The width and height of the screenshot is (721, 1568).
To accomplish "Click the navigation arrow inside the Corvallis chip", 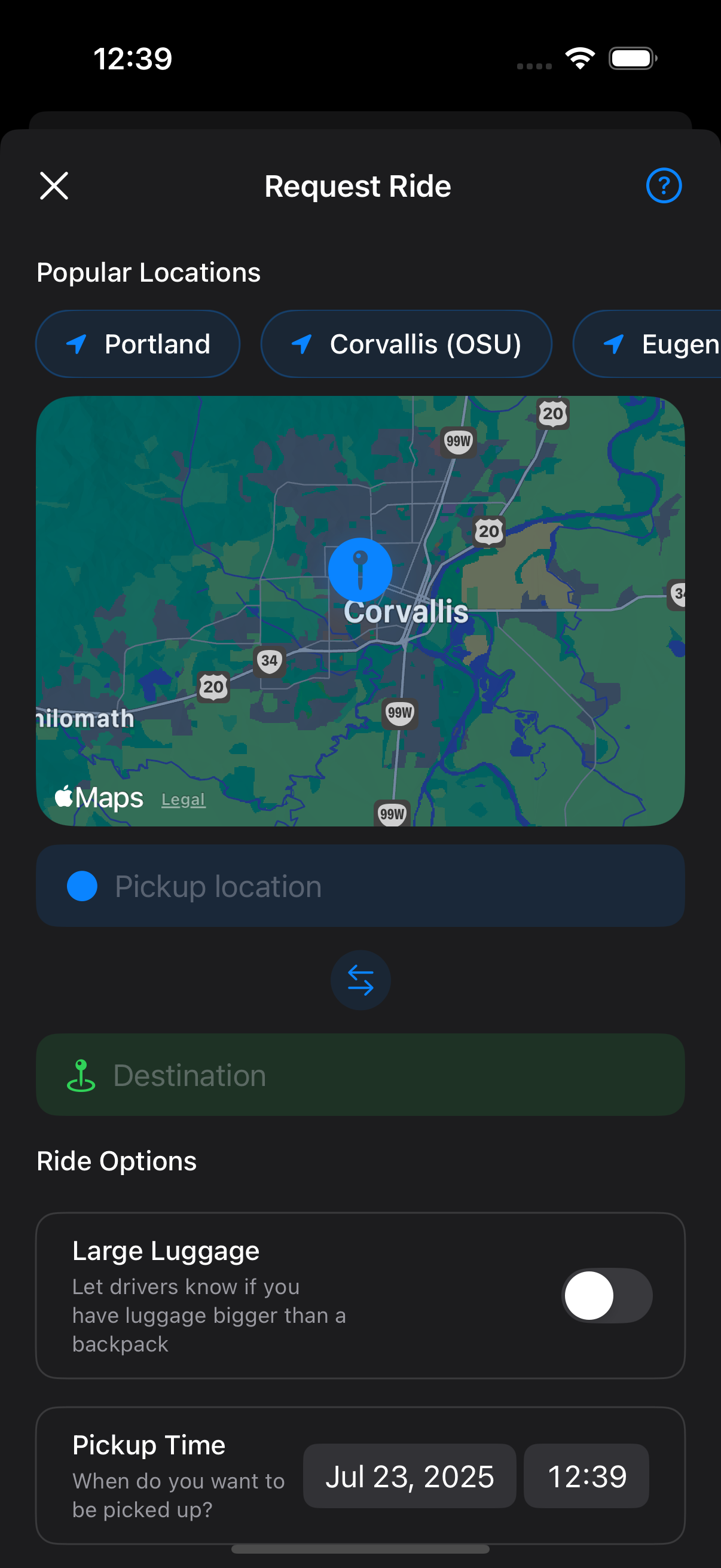I will 303,343.
